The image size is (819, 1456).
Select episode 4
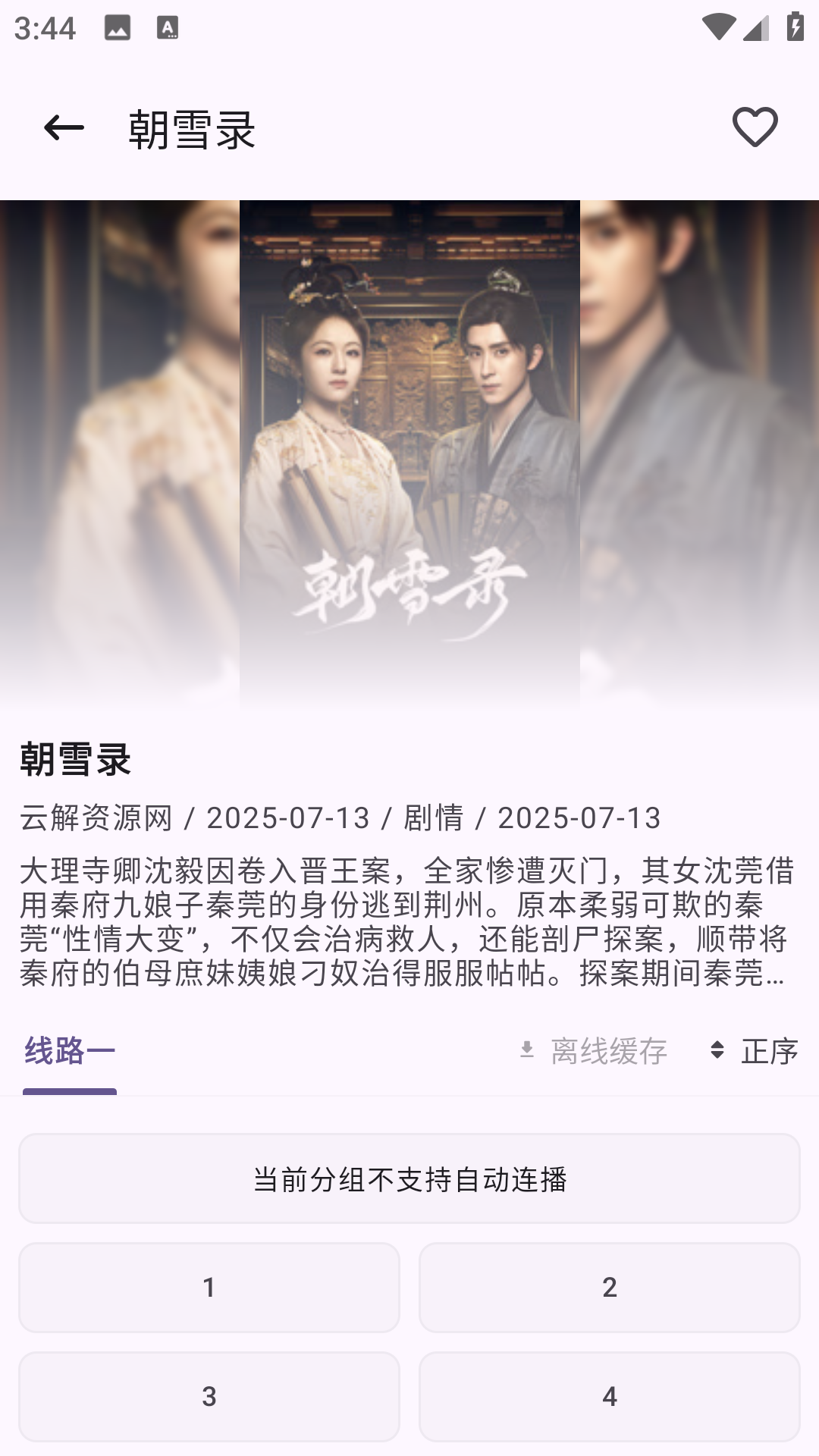609,1397
